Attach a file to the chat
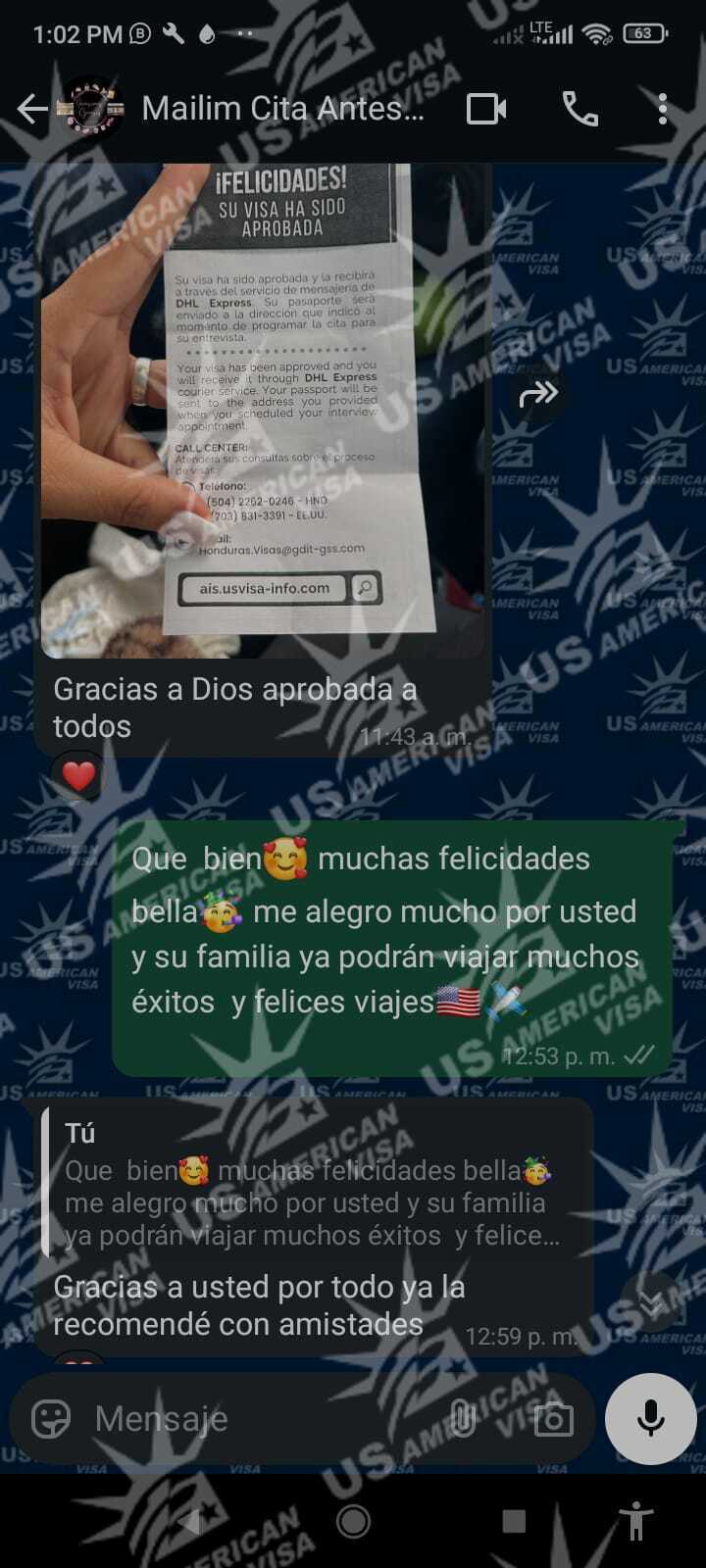 pyautogui.click(x=463, y=1418)
